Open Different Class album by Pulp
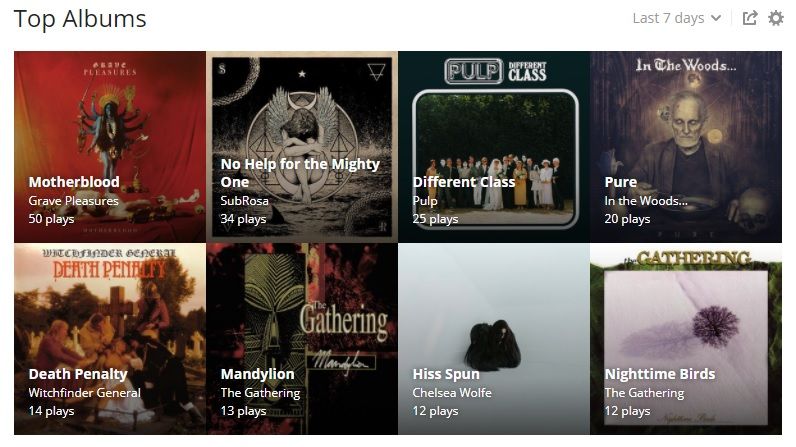 493,146
